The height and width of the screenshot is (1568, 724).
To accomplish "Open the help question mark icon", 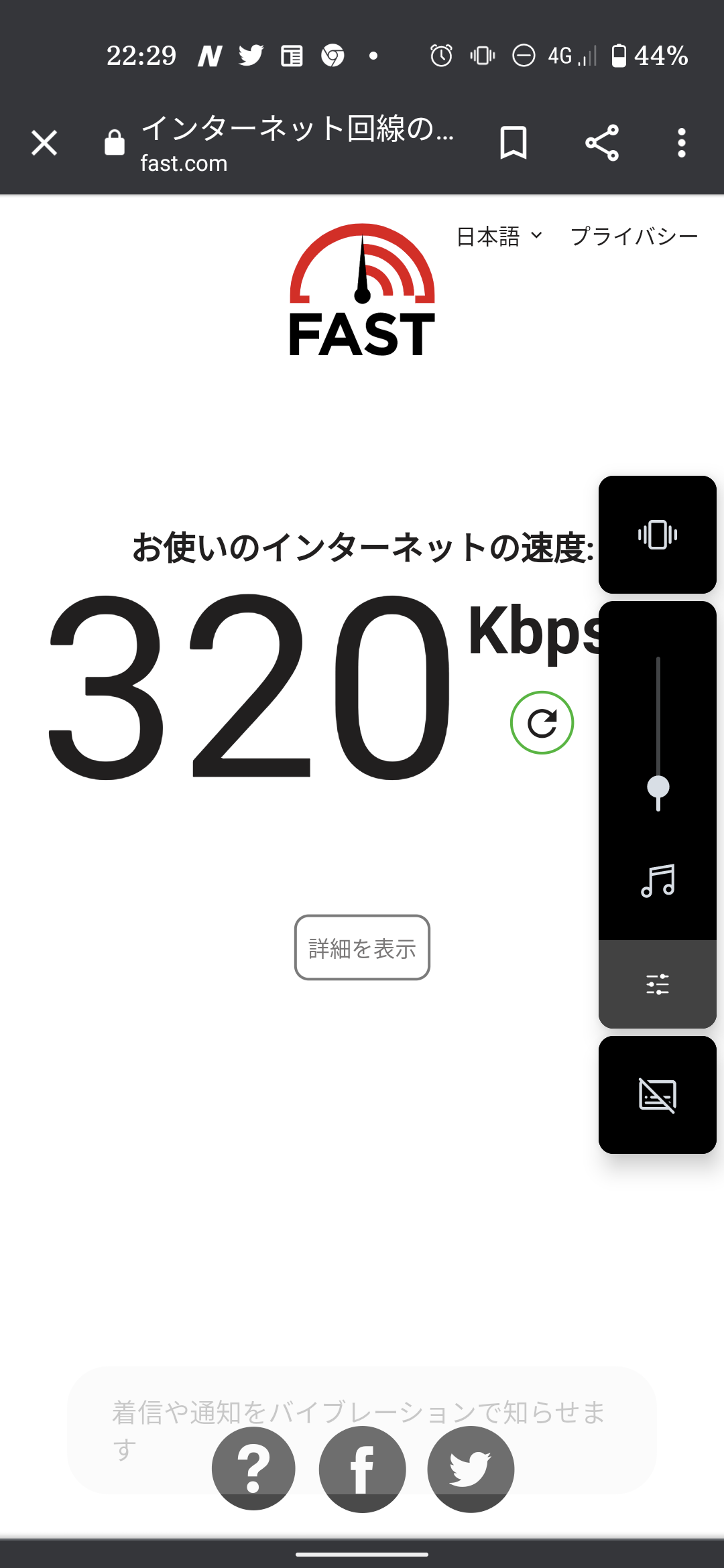I will click(x=253, y=1468).
